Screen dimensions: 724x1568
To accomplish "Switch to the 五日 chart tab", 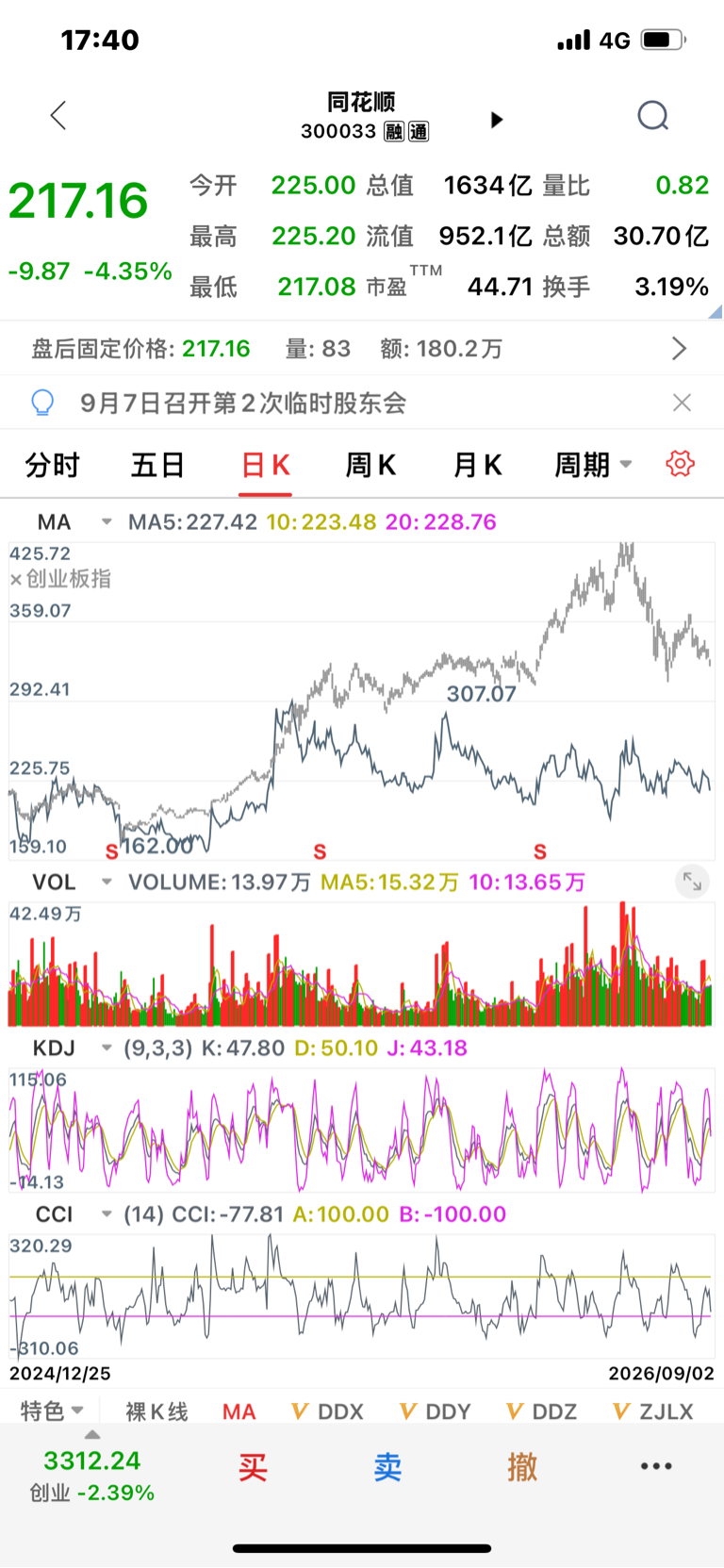I will [157, 465].
